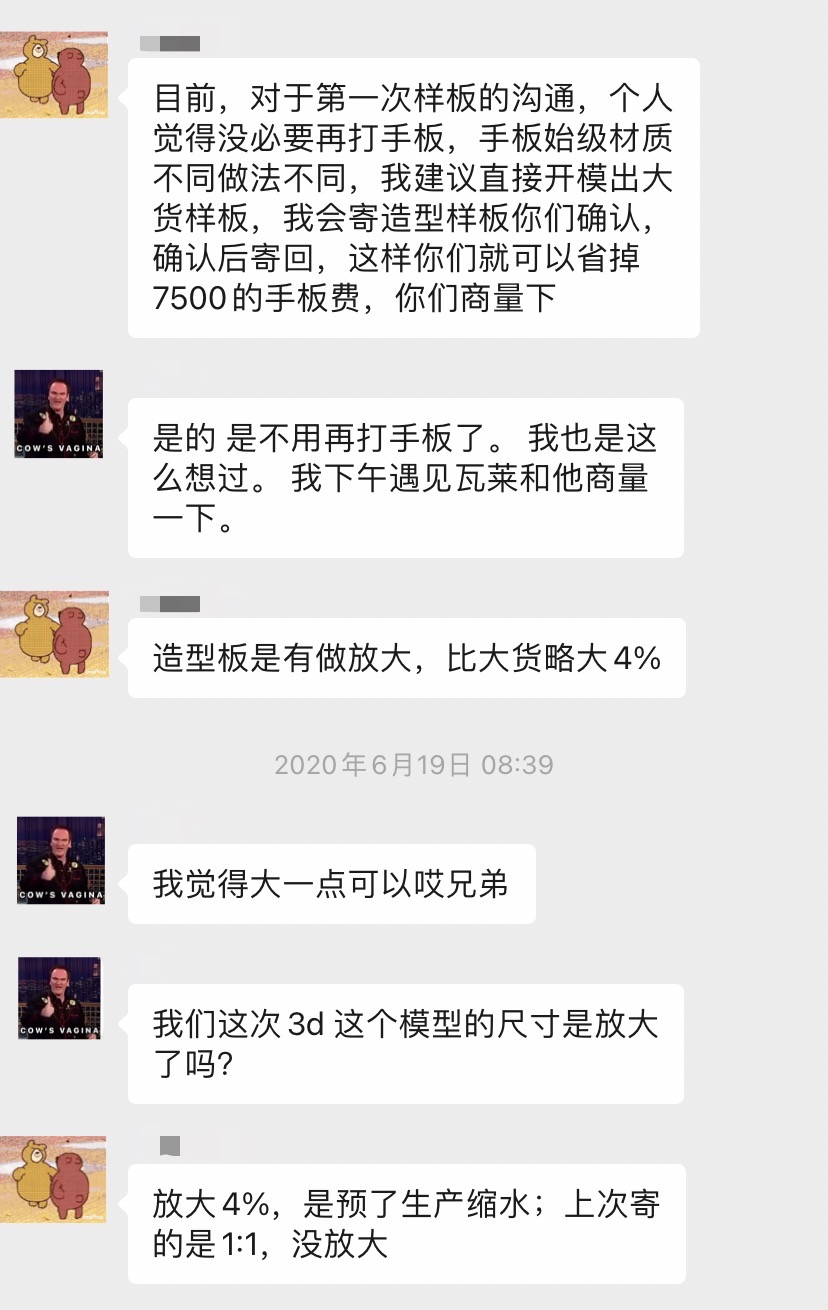Tap sender avatar next to 是不用再打手板了 message
This screenshot has height=1310, width=828.
59,414
